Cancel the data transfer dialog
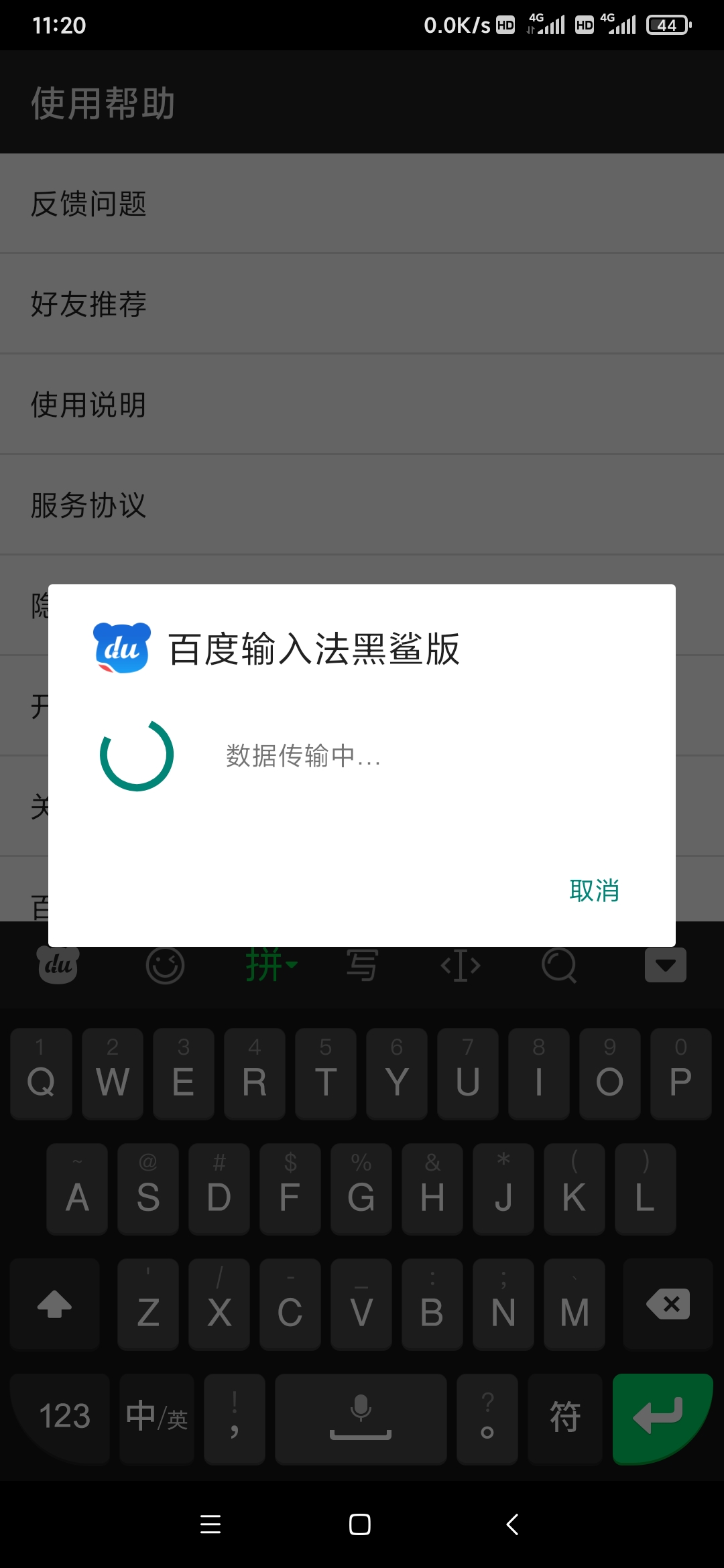 pyautogui.click(x=594, y=891)
